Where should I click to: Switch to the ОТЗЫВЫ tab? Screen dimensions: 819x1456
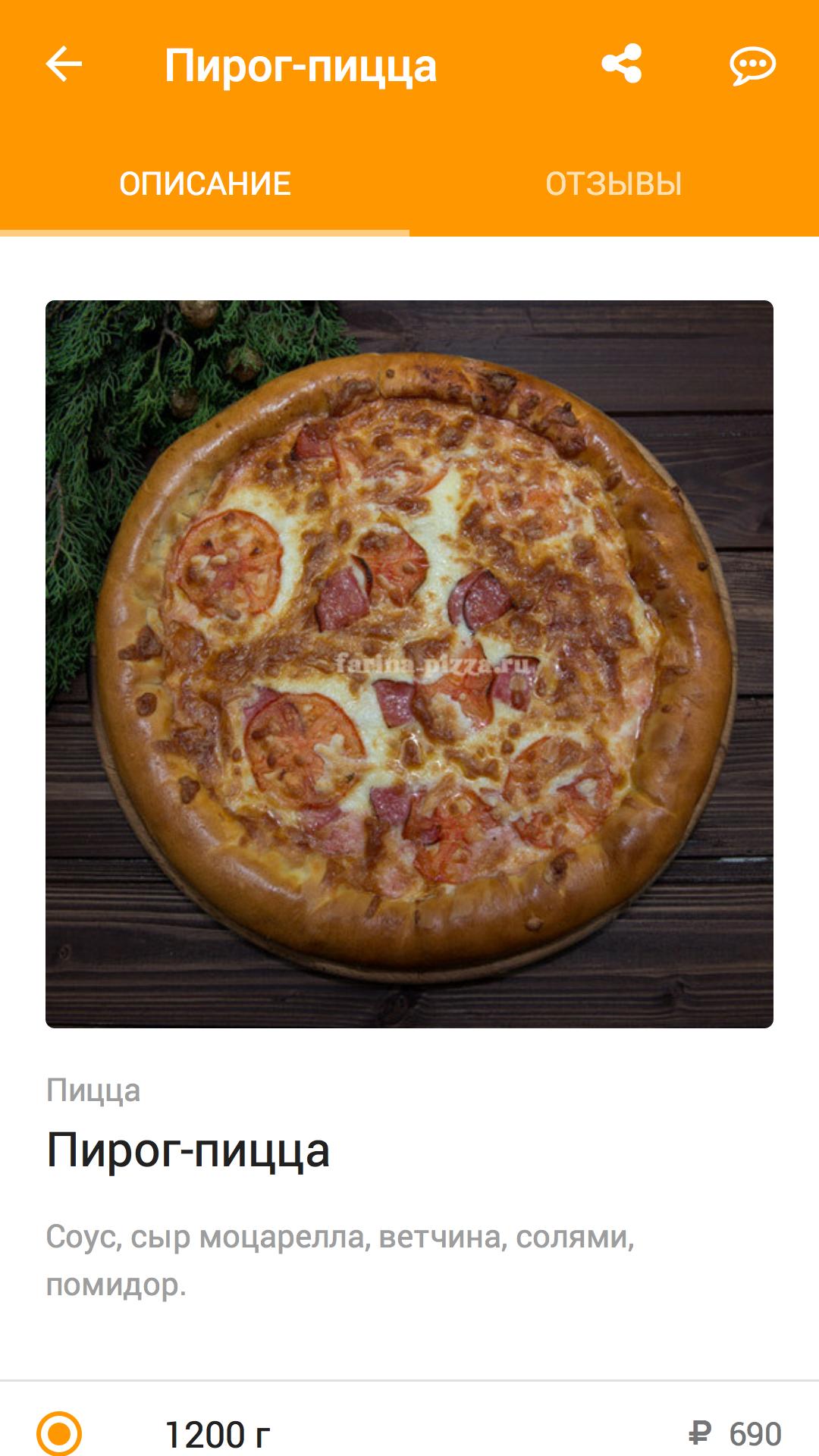[614, 180]
